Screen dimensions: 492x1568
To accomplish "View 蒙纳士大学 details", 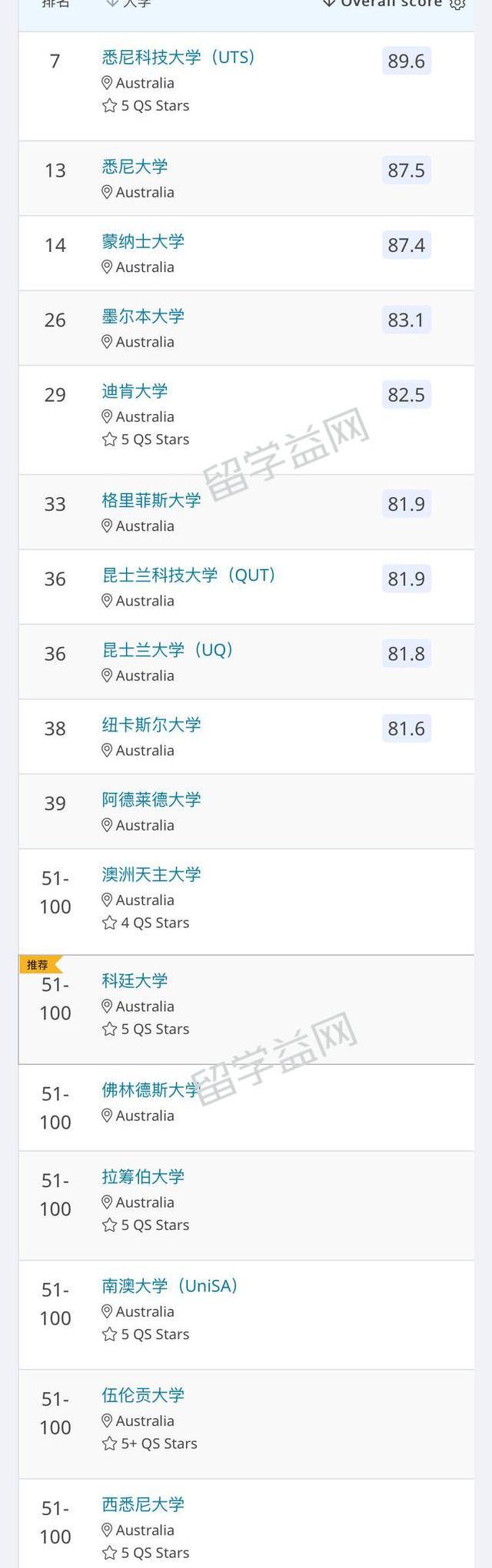I will pos(143,242).
